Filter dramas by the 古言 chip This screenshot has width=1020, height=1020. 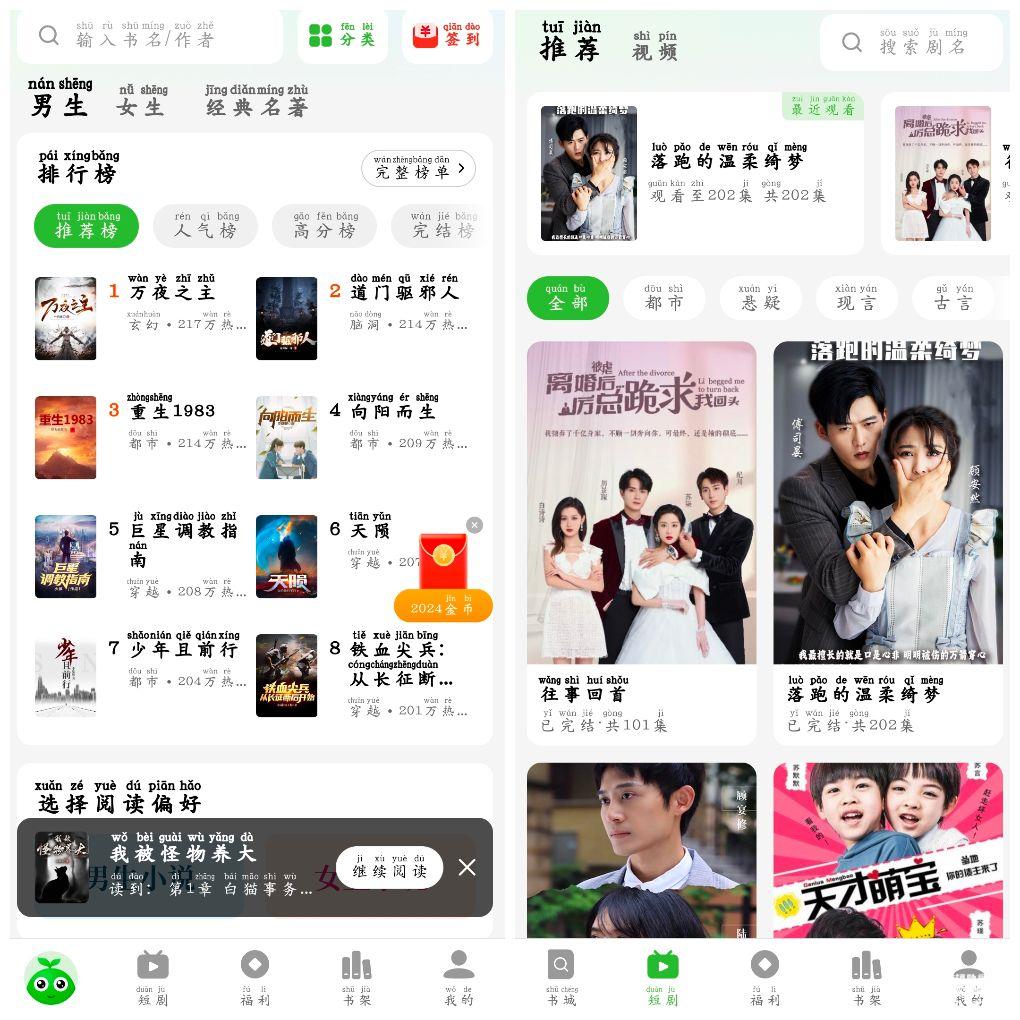(x=953, y=298)
